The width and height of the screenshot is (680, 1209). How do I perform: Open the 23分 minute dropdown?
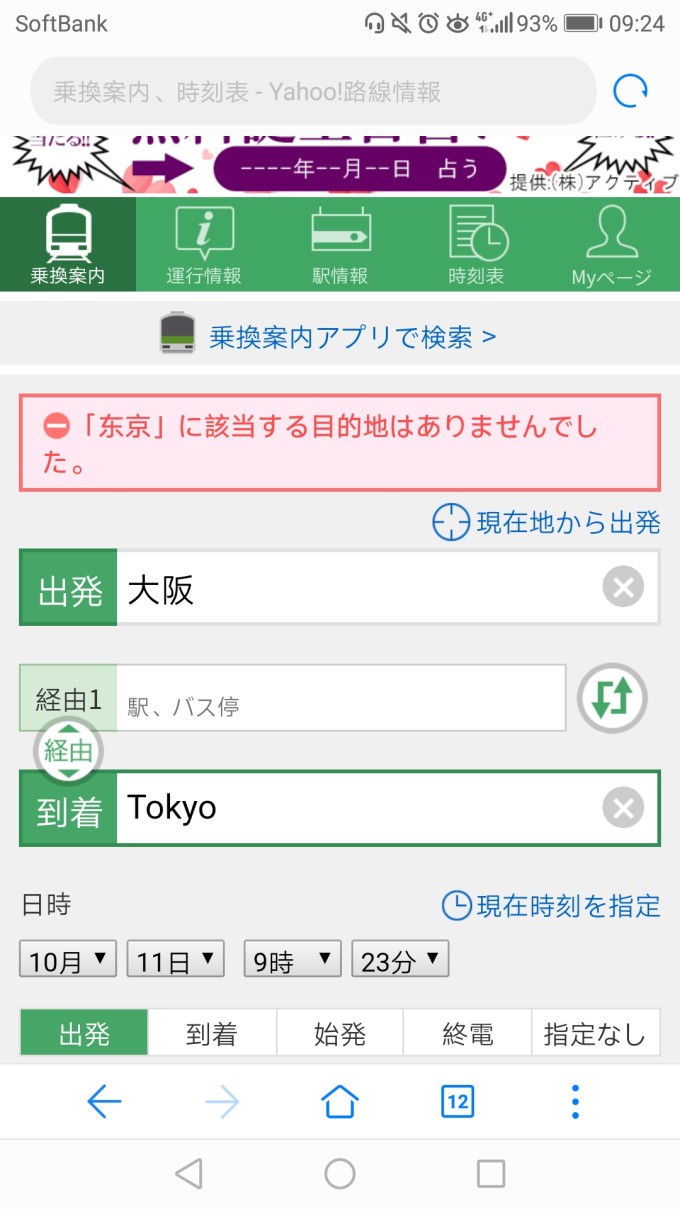click(400, 961)
